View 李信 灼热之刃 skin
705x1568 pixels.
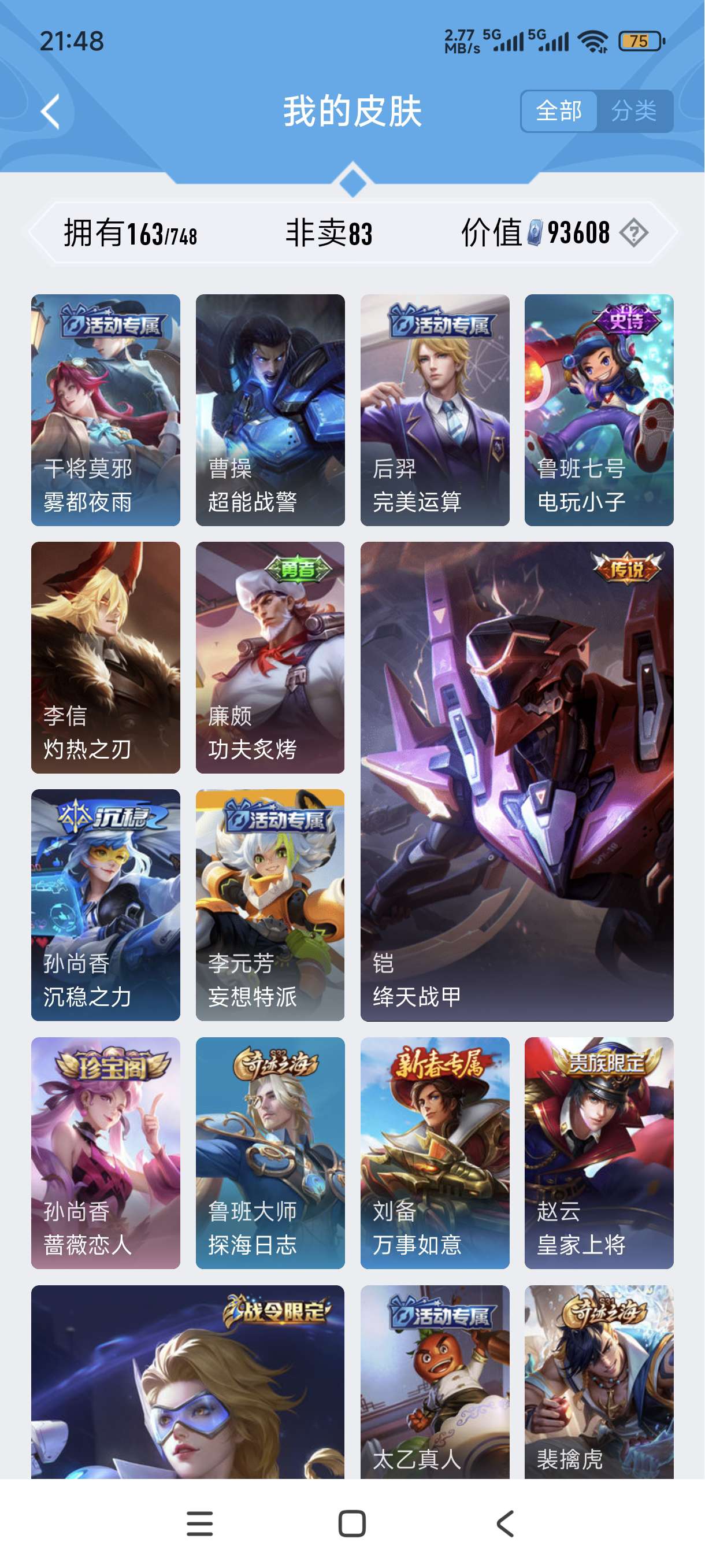click(x=105, y=657)
